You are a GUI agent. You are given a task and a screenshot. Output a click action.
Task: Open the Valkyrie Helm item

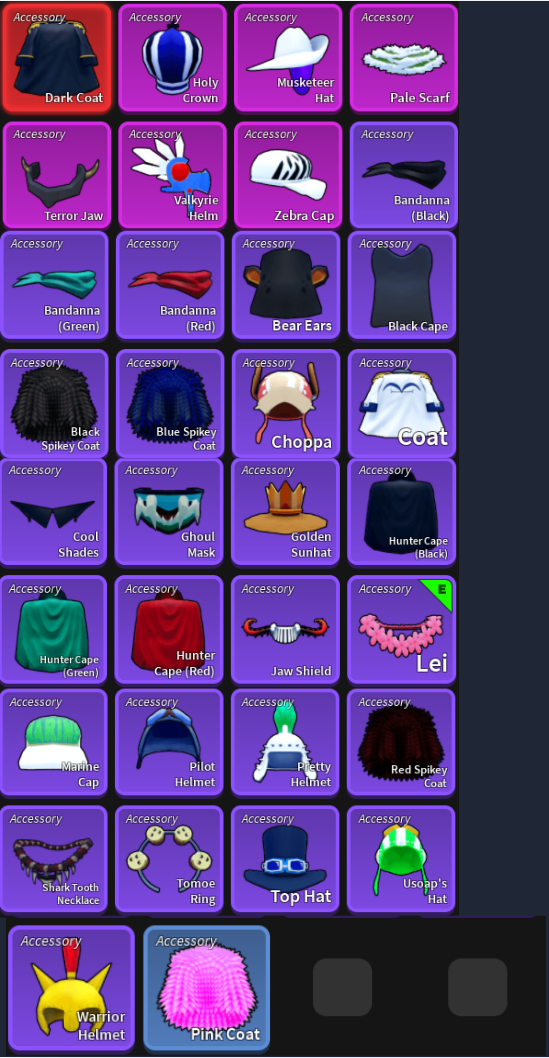pos(172,175)
